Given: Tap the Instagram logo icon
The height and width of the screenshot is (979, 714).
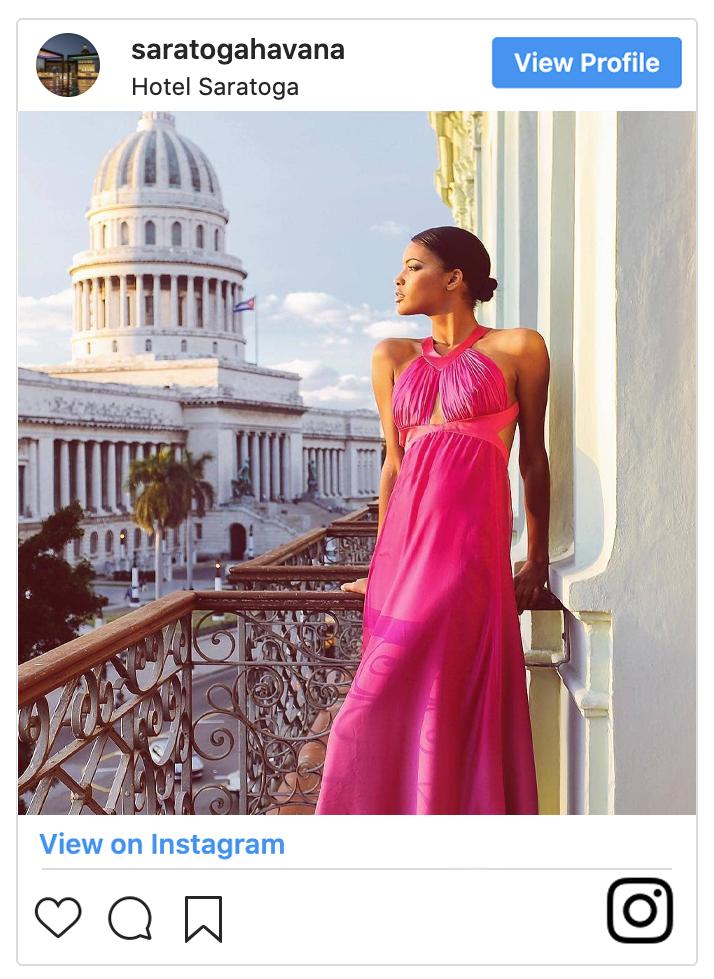Looking at the screenshot, I should pyautogui.click(x=639, y=910).
